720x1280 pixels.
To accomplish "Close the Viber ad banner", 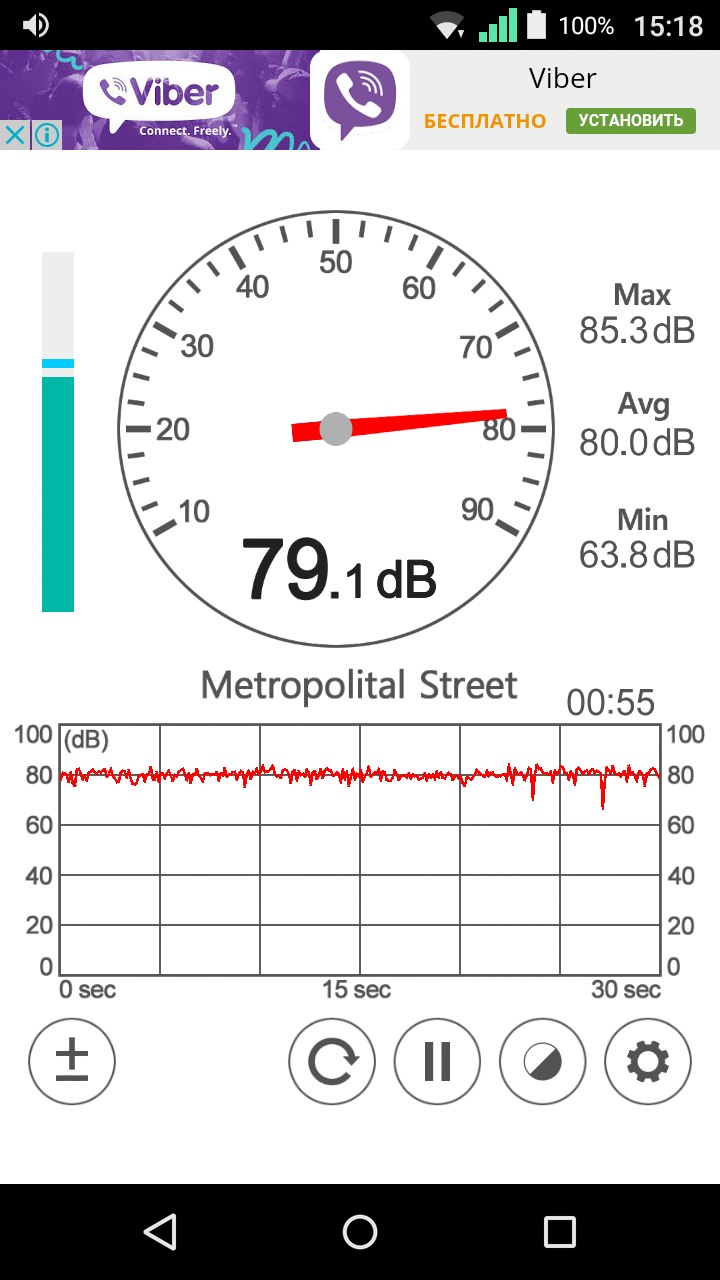I will [14, 135].
